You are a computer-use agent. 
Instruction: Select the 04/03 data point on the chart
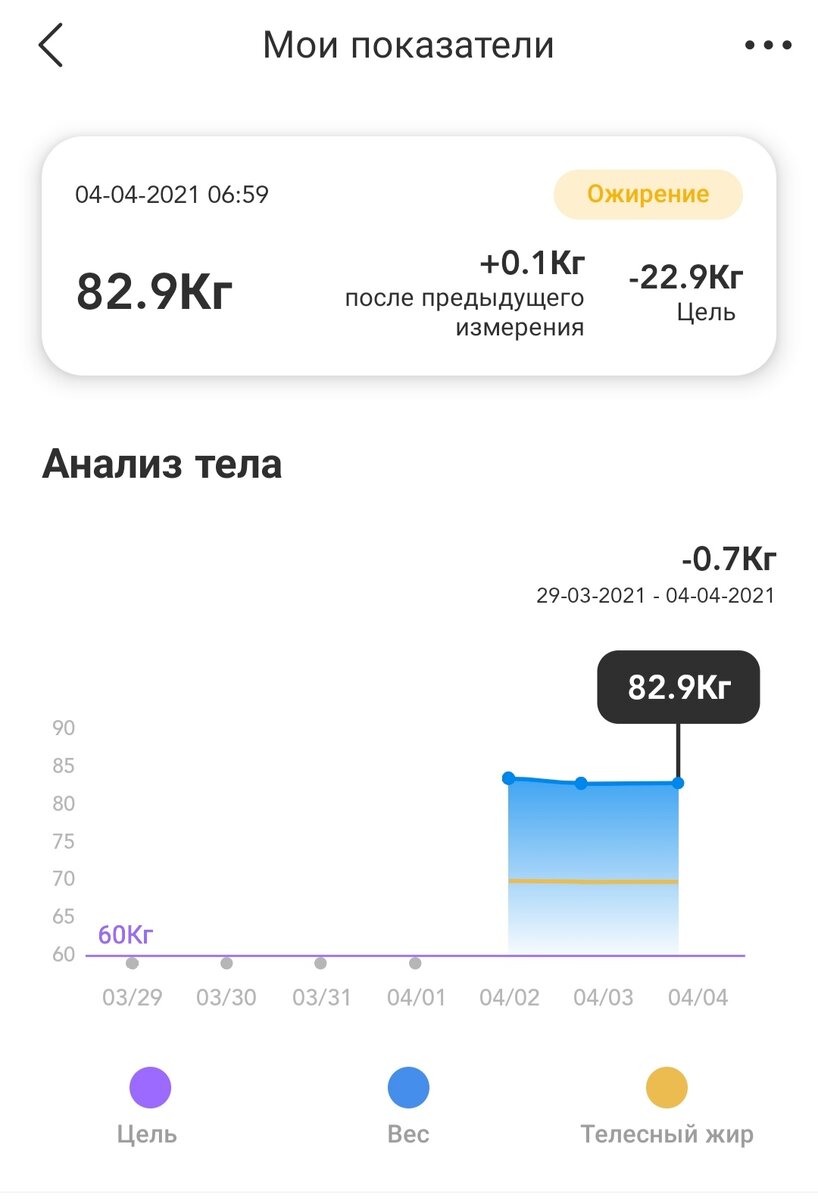(581, 783)
